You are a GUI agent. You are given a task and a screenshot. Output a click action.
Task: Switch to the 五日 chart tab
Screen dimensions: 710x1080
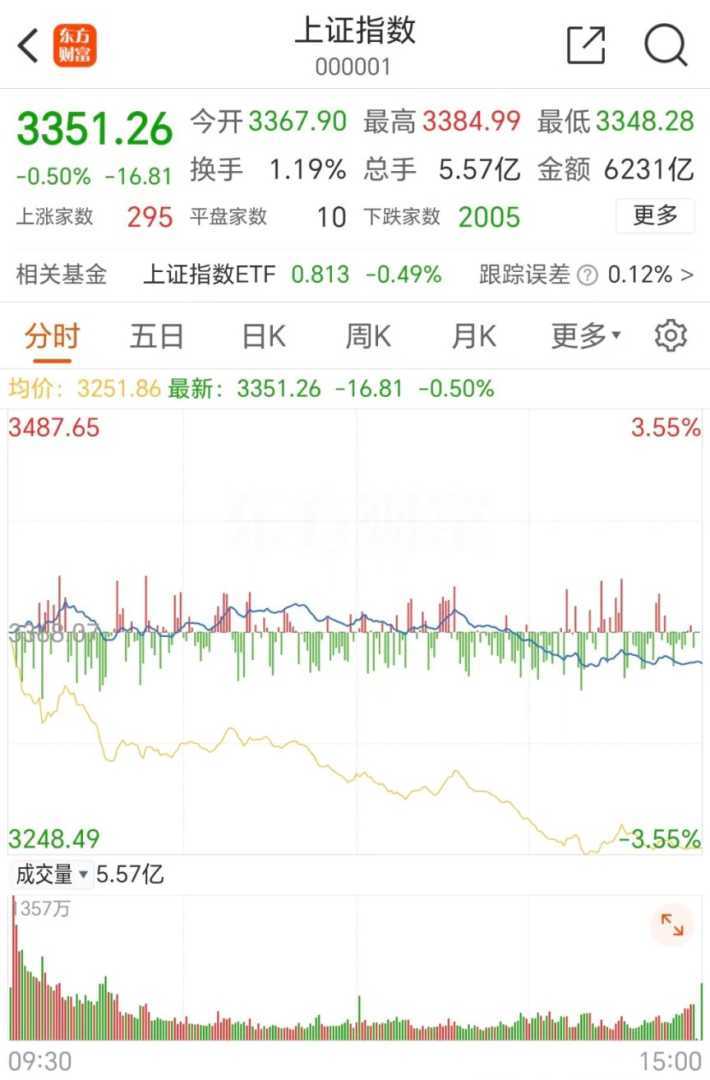[x=157, y=337]
